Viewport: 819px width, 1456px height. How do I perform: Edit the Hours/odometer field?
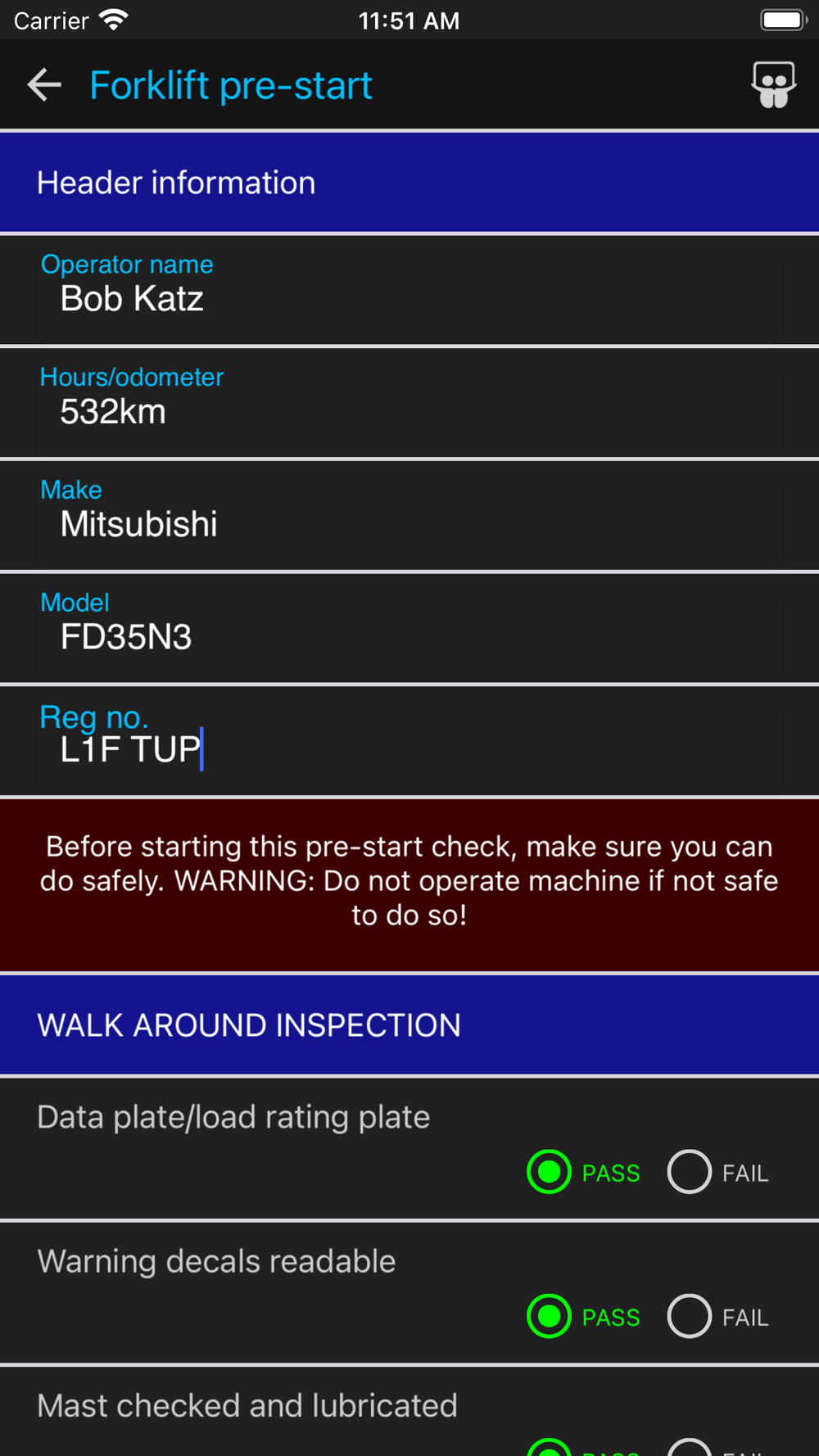(x=409, y=411)
